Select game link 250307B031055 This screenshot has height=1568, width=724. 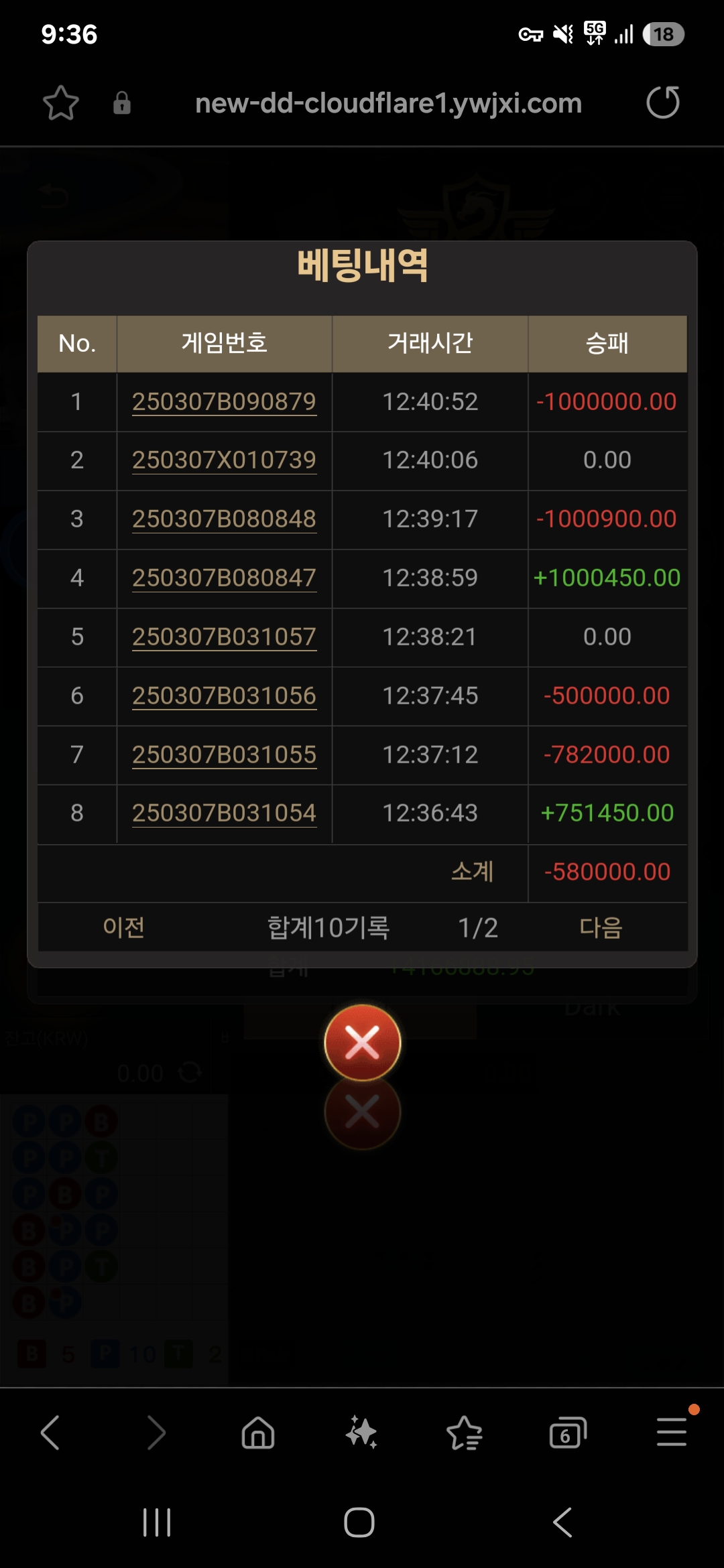point(224,755)
